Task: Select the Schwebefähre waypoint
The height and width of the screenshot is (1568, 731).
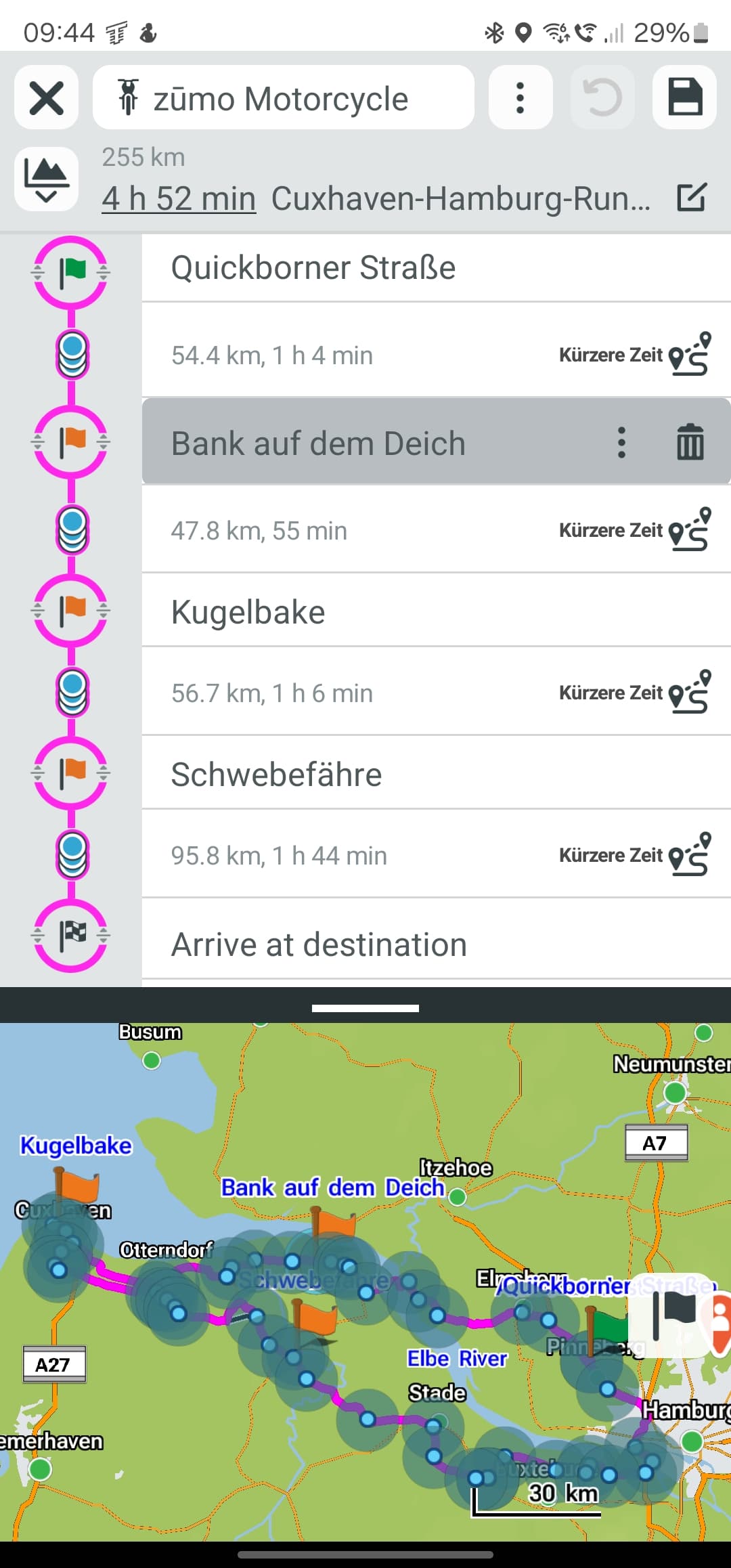Action: tap(436, 775)
